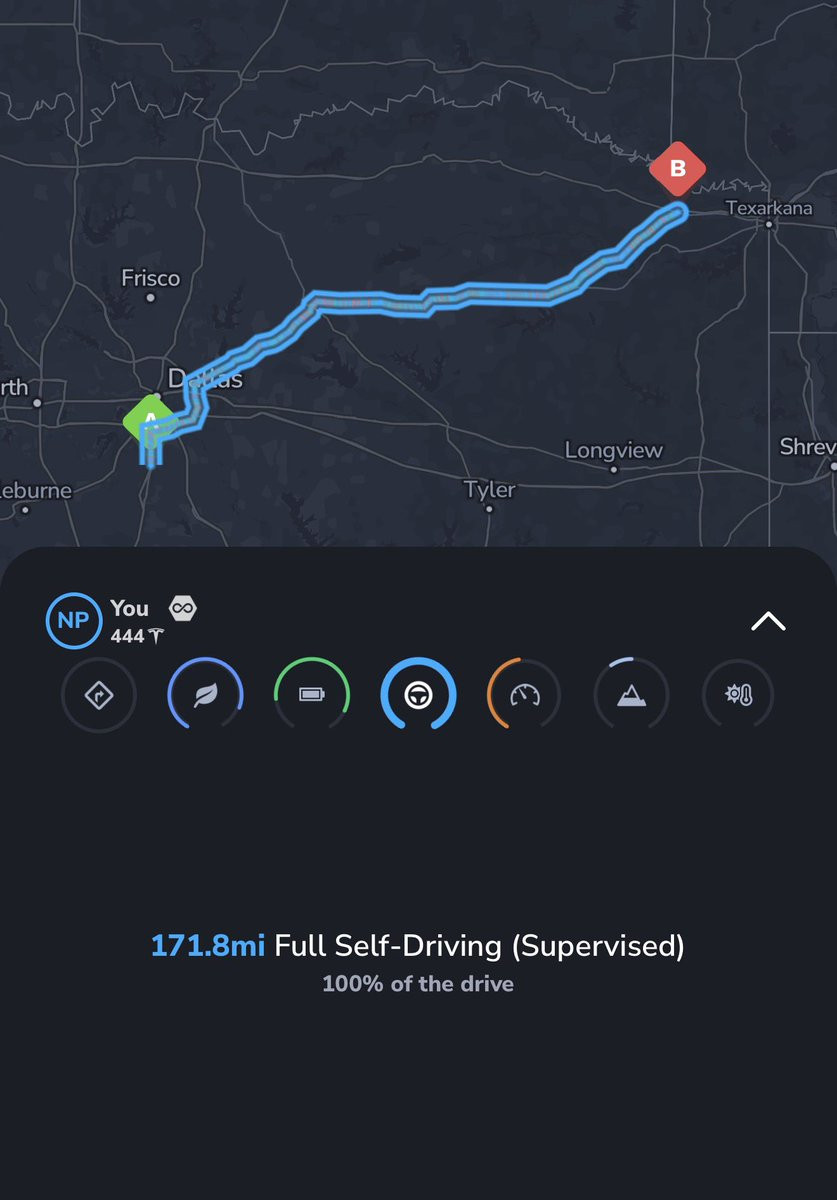Switch to the speedometer icon
The height and width of the screenshot is (1200, 837).
525,695
